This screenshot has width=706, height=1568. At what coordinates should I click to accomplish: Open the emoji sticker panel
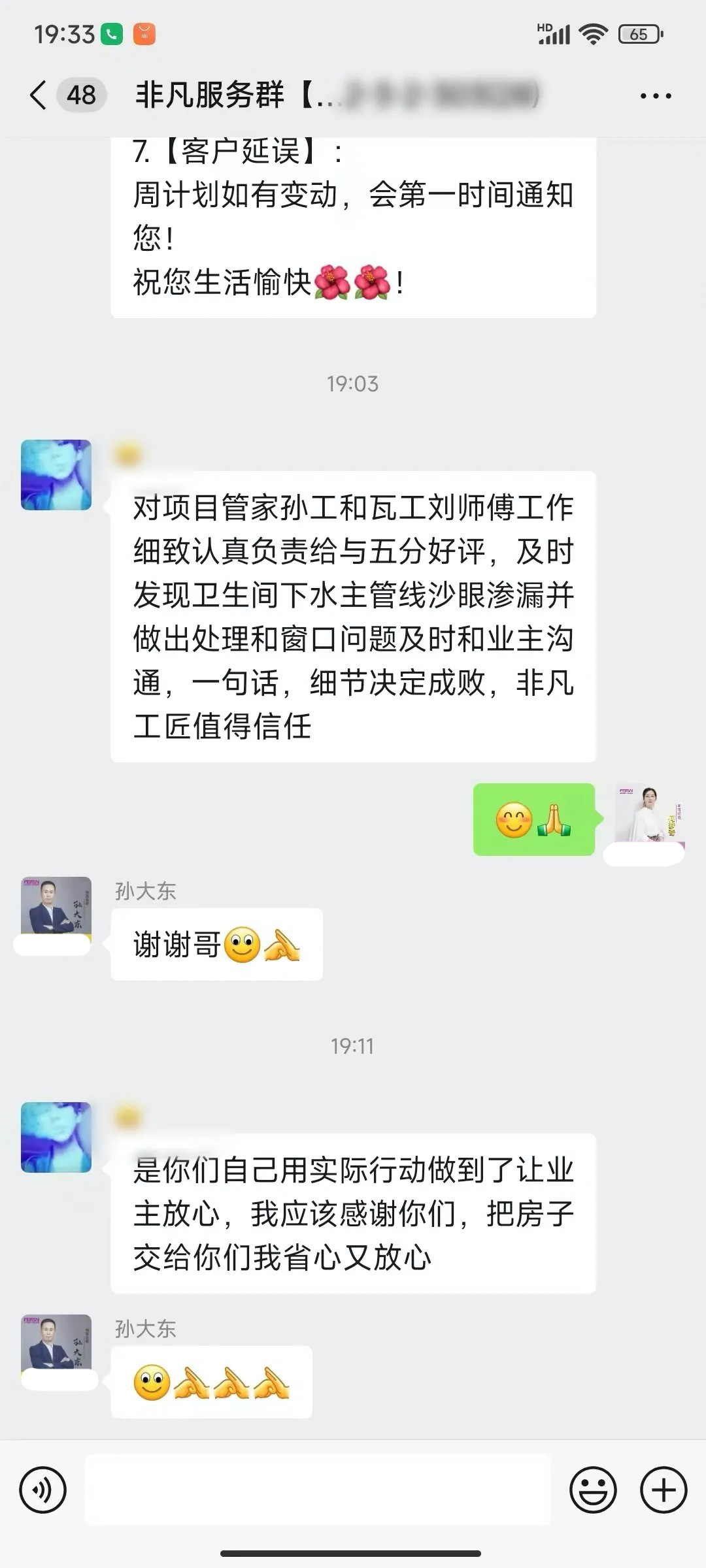click(593, 1490)
